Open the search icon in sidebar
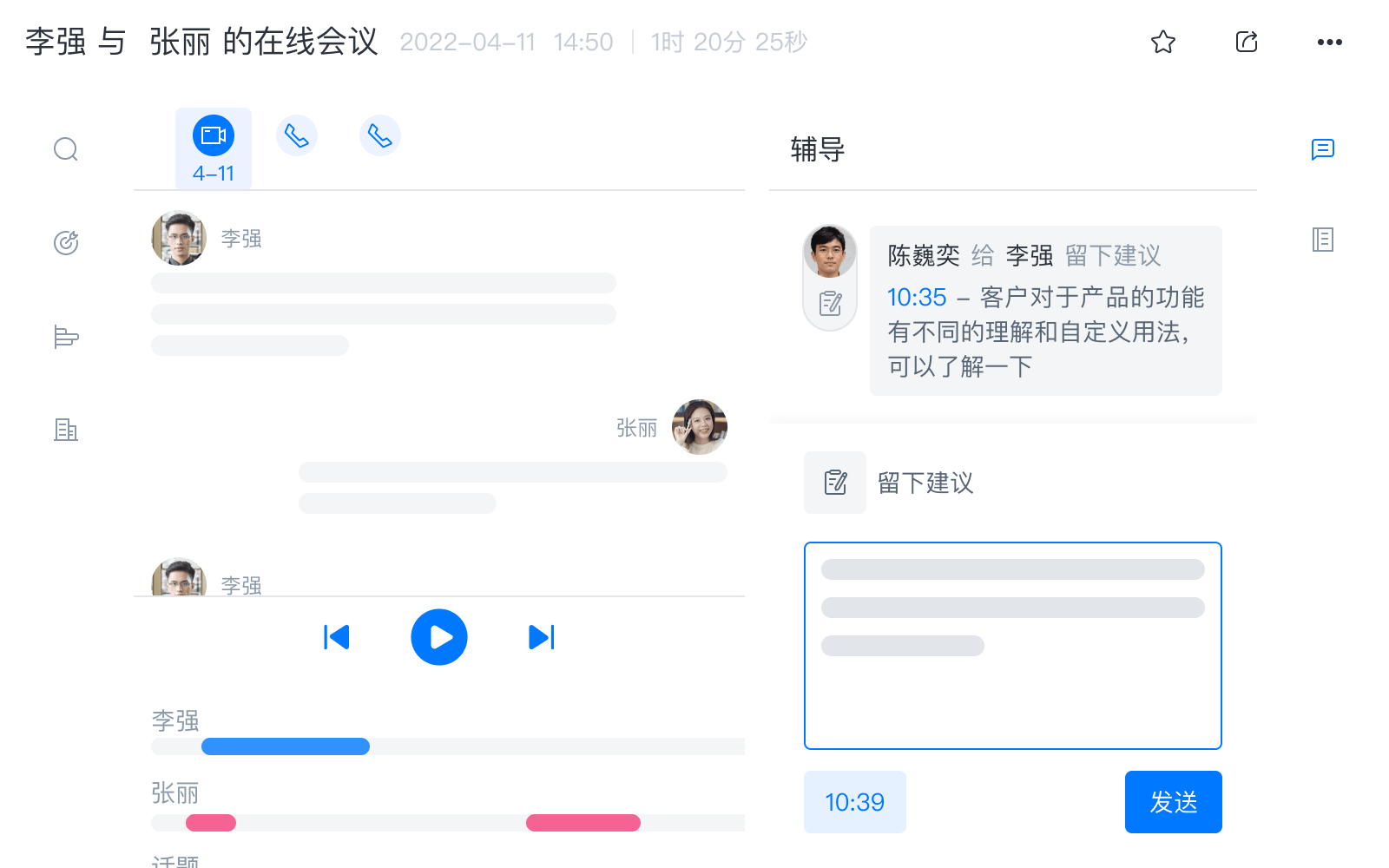Screen dimensions: 1389x868 coord(66,149)
